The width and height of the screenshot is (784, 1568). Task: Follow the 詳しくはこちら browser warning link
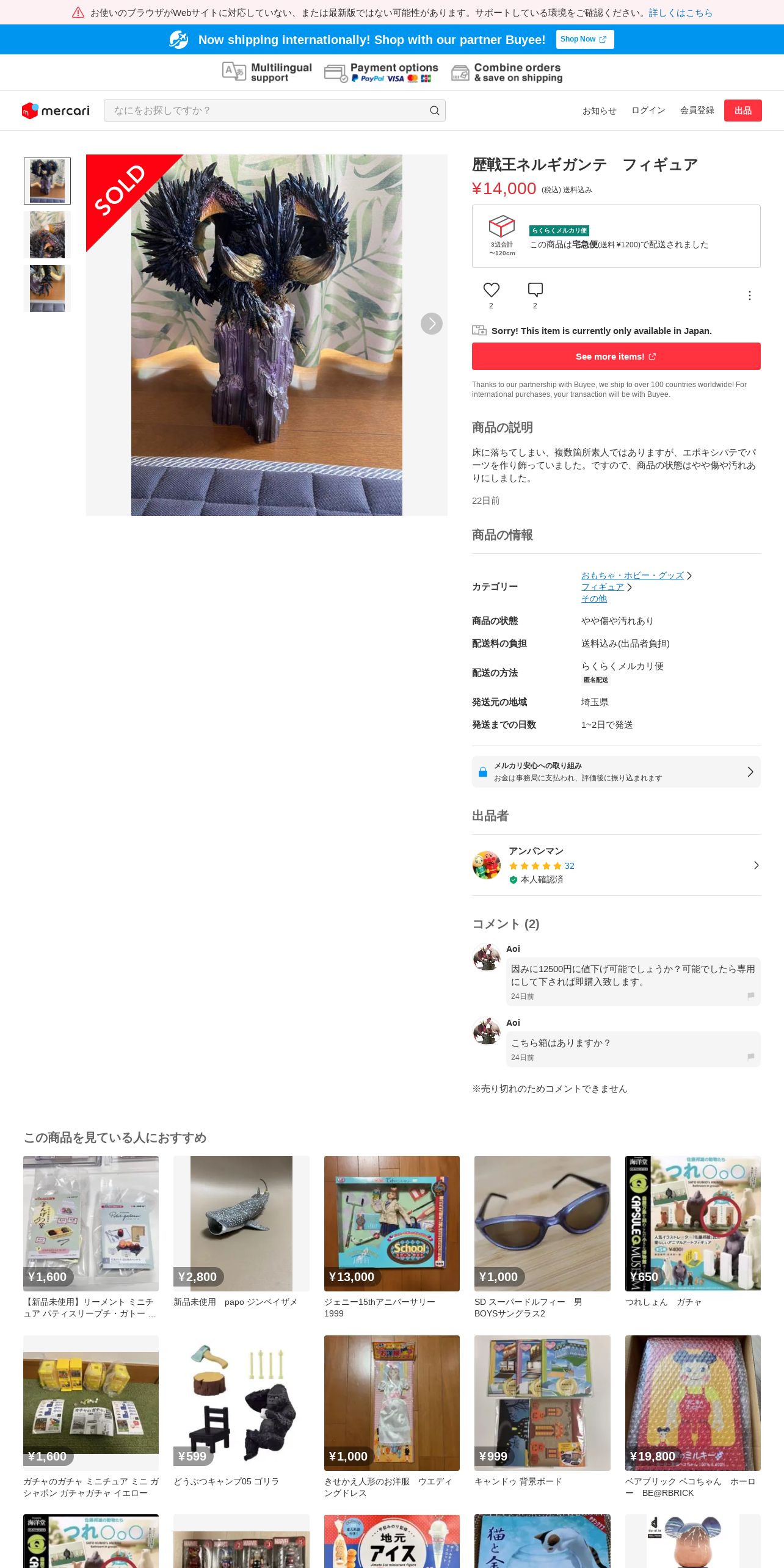(x=680, y=13)
